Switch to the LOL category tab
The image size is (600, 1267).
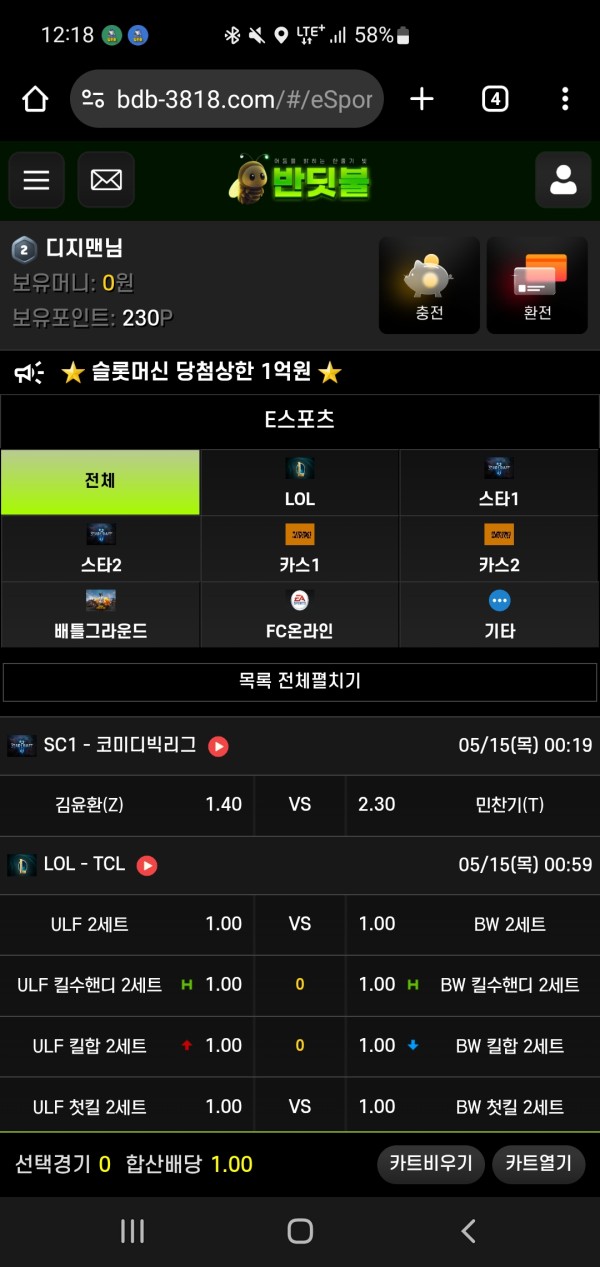click(x=300, y=482)
